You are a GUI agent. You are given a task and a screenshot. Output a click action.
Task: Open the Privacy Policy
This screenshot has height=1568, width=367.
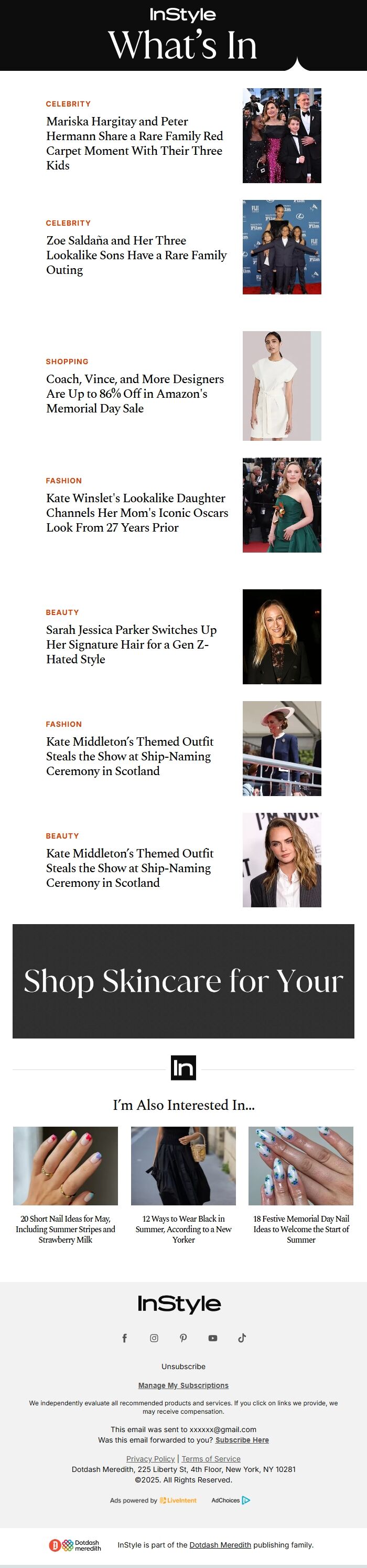(150, 1459)
